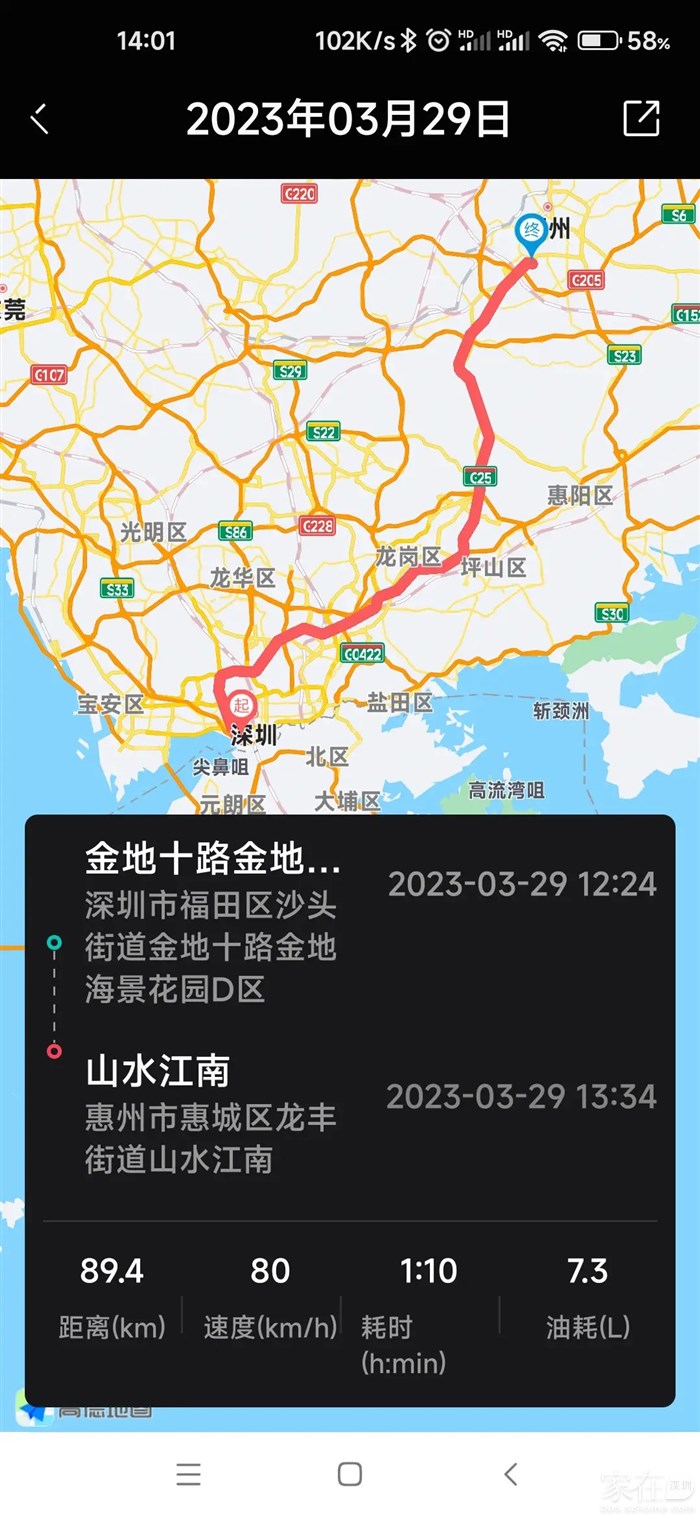Share this trip via the export icon
This screenshot has height=1516, width=700.
coord(641,118)
